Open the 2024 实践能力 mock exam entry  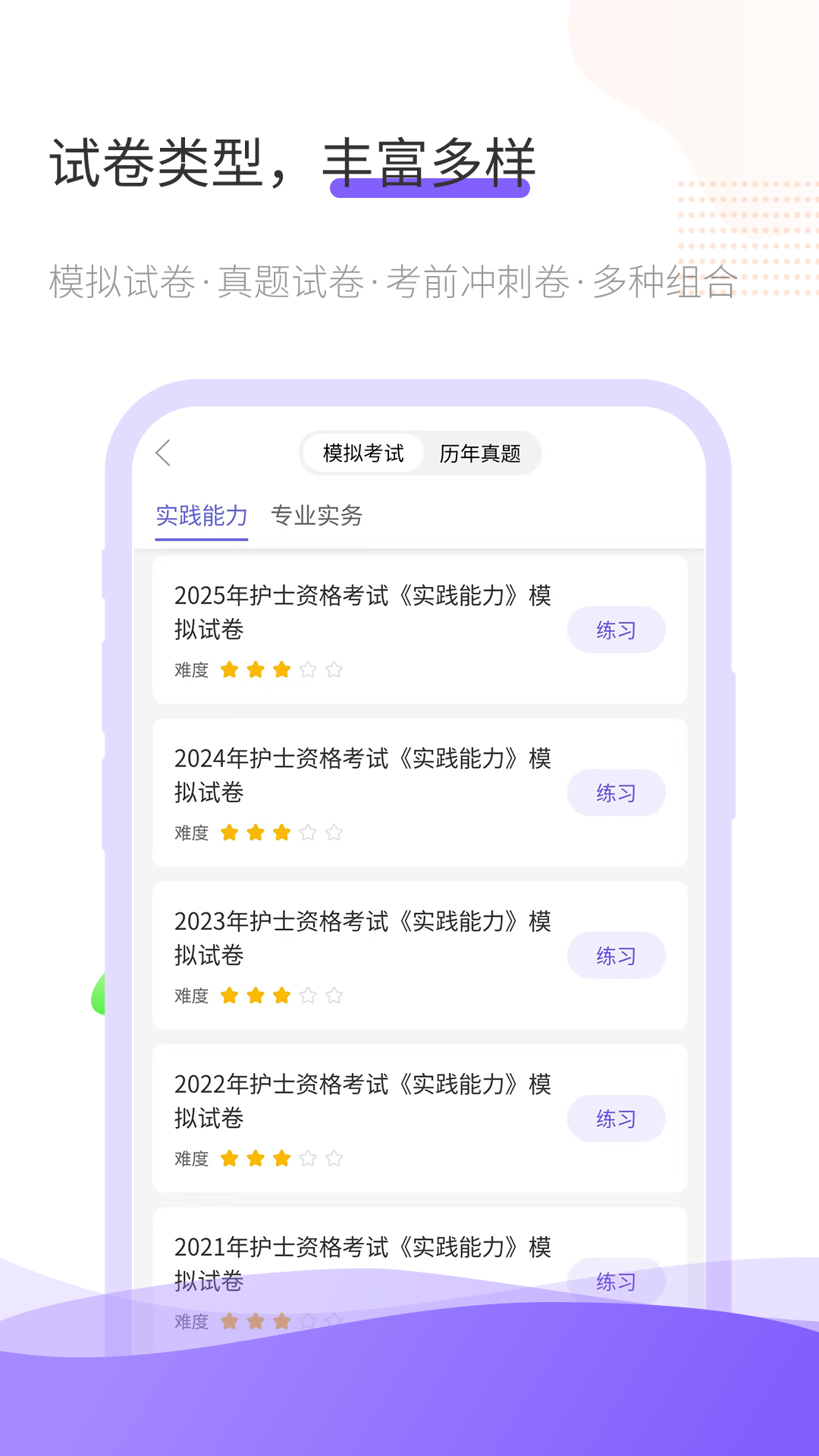coord(364,775)
